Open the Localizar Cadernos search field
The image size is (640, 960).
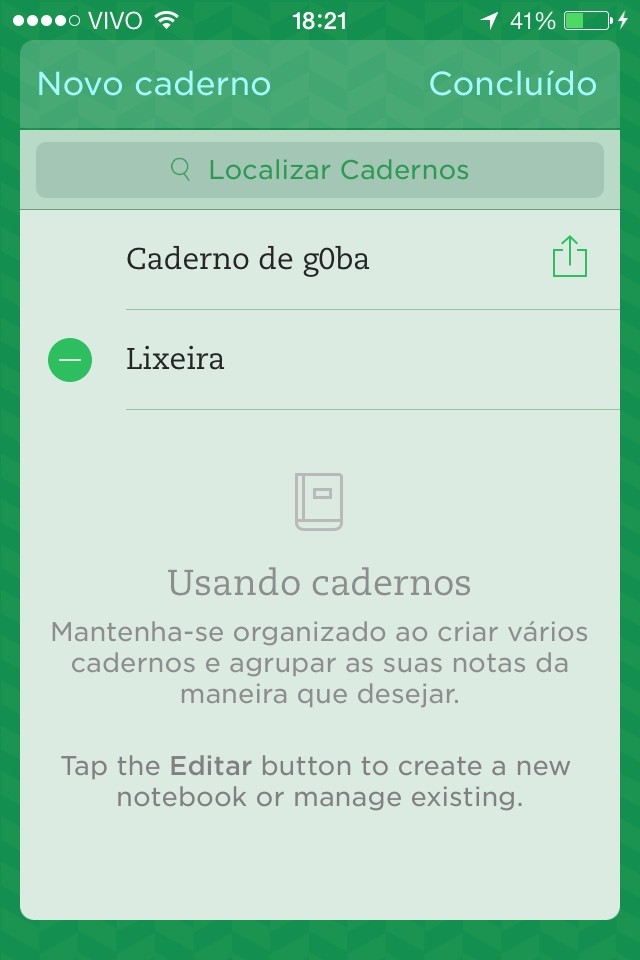320,170
